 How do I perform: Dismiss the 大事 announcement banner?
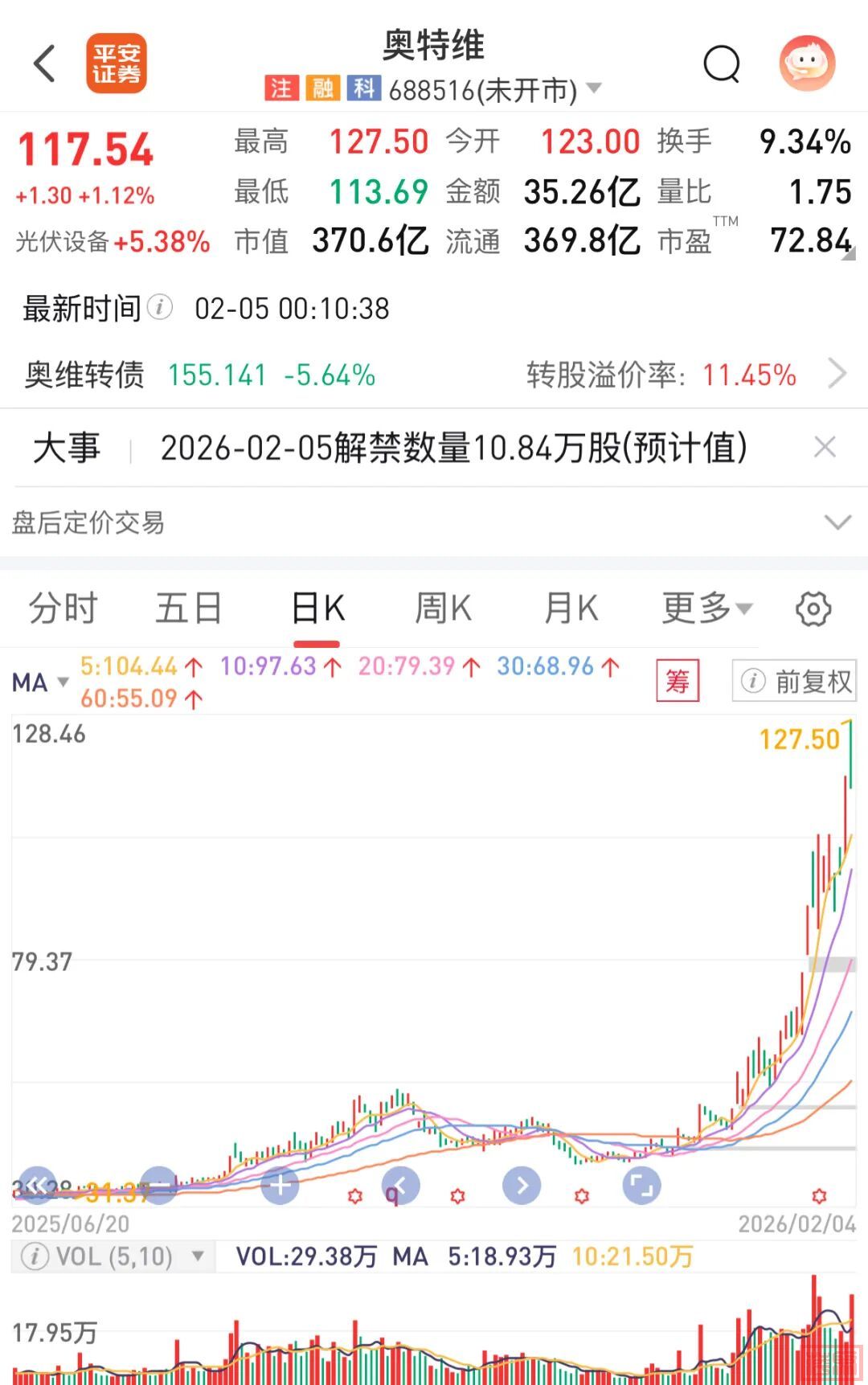825,447
